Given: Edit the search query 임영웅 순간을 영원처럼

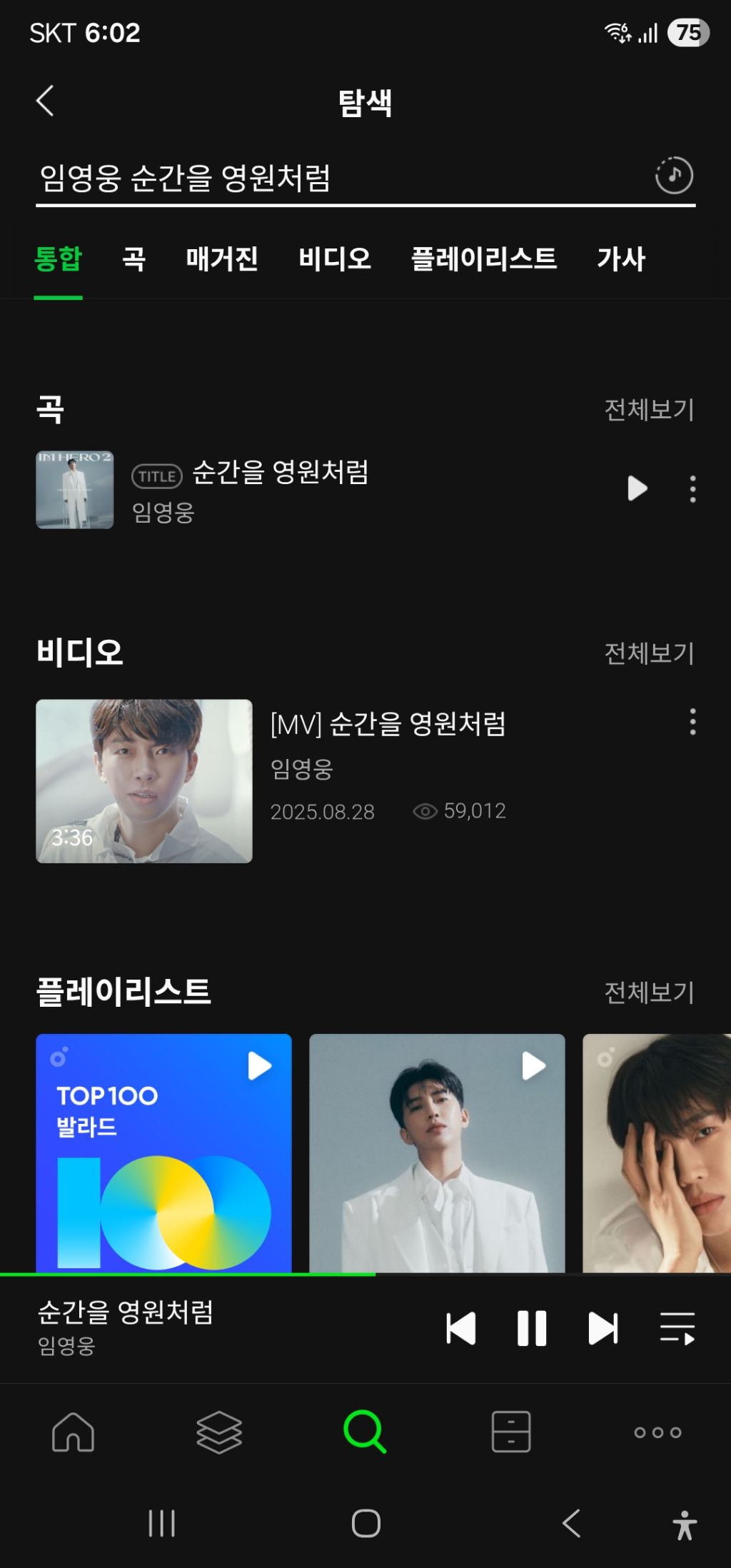Looking at the screenshot, I should 286,178.
